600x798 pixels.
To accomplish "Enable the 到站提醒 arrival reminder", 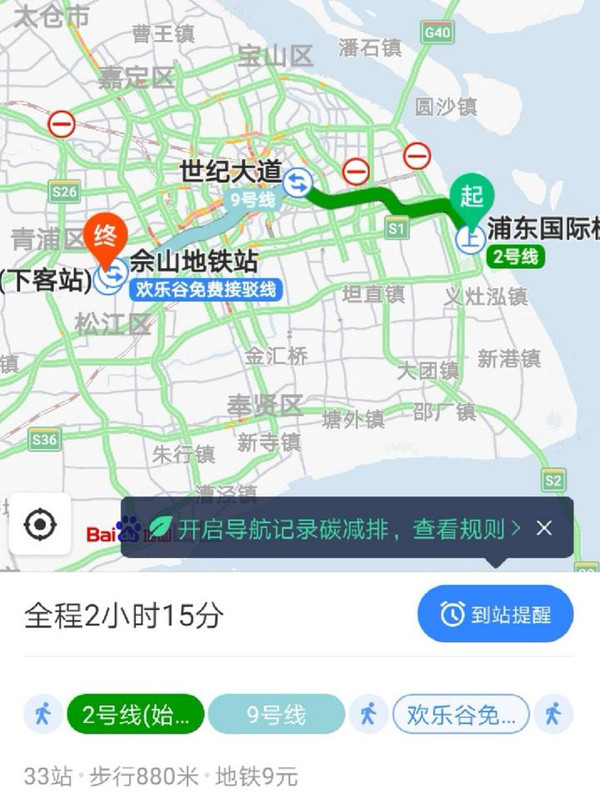I will click(496, 614).
